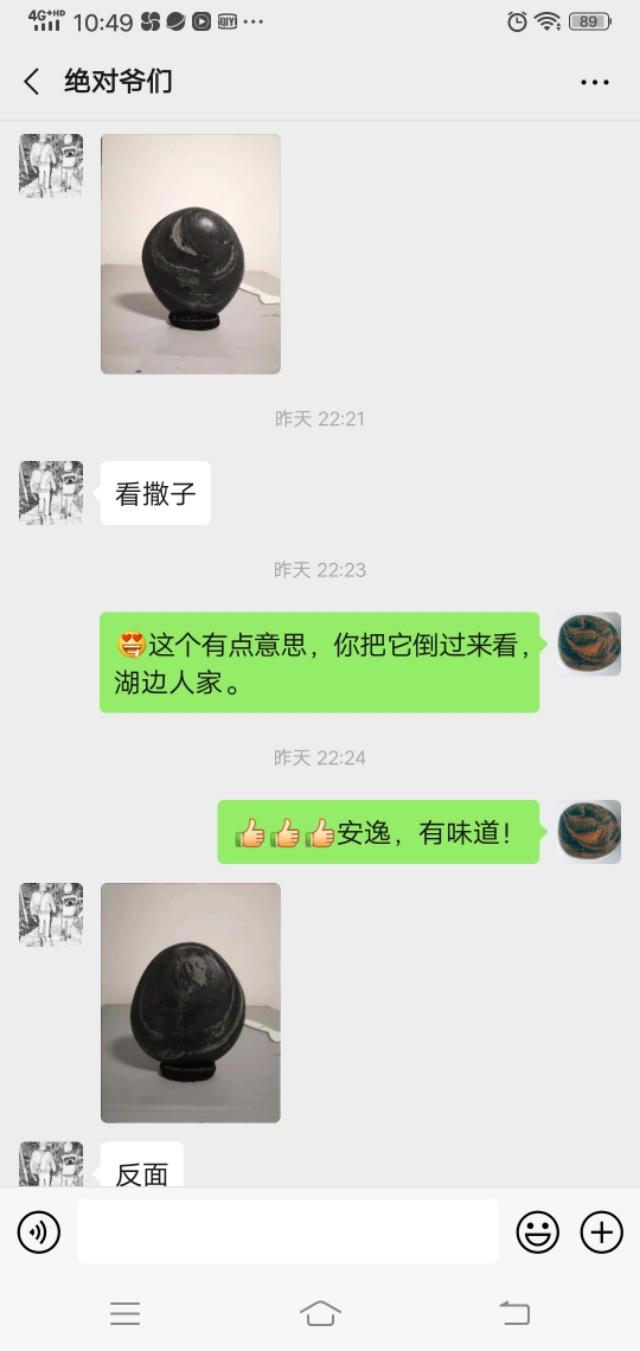Open the chat's three-dot options menu
Viewport: 640px width, 1351px height.
595,82
